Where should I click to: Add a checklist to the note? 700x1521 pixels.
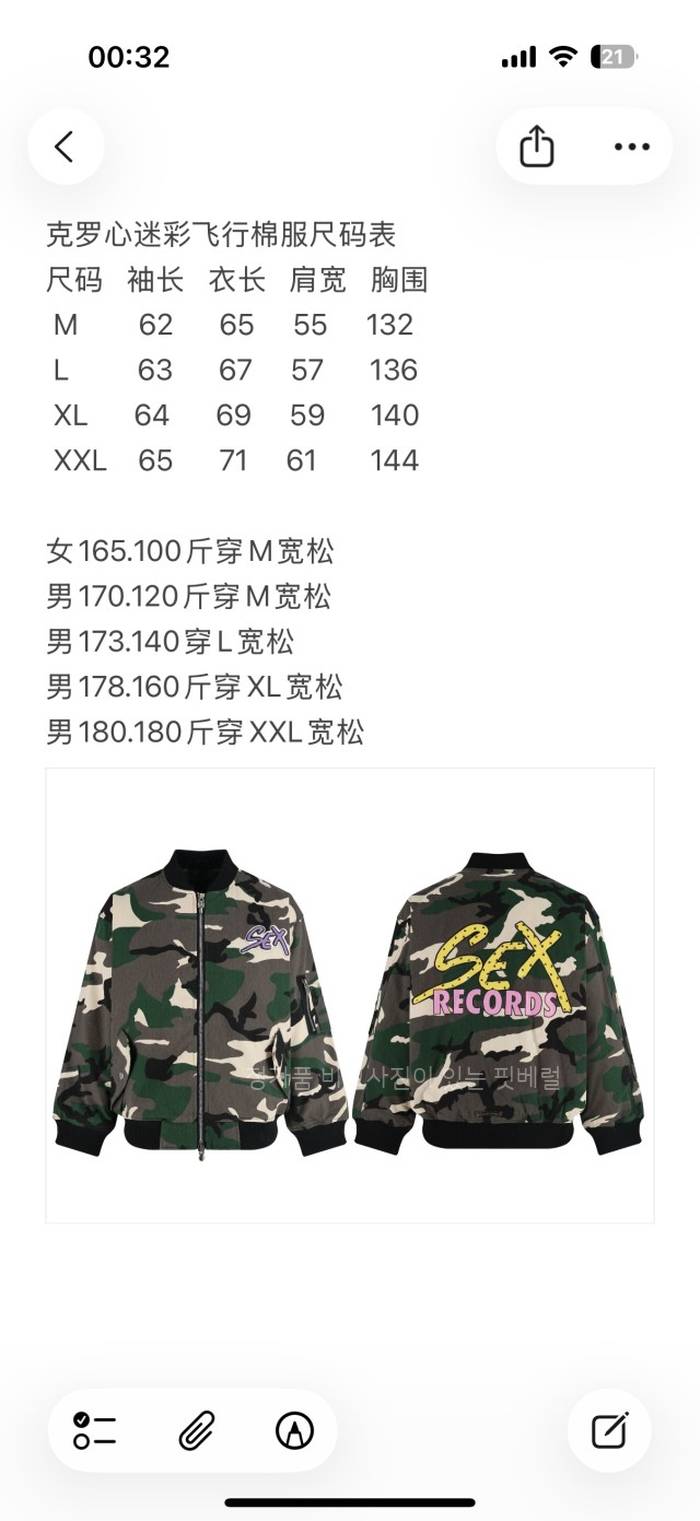point(95,1431)
